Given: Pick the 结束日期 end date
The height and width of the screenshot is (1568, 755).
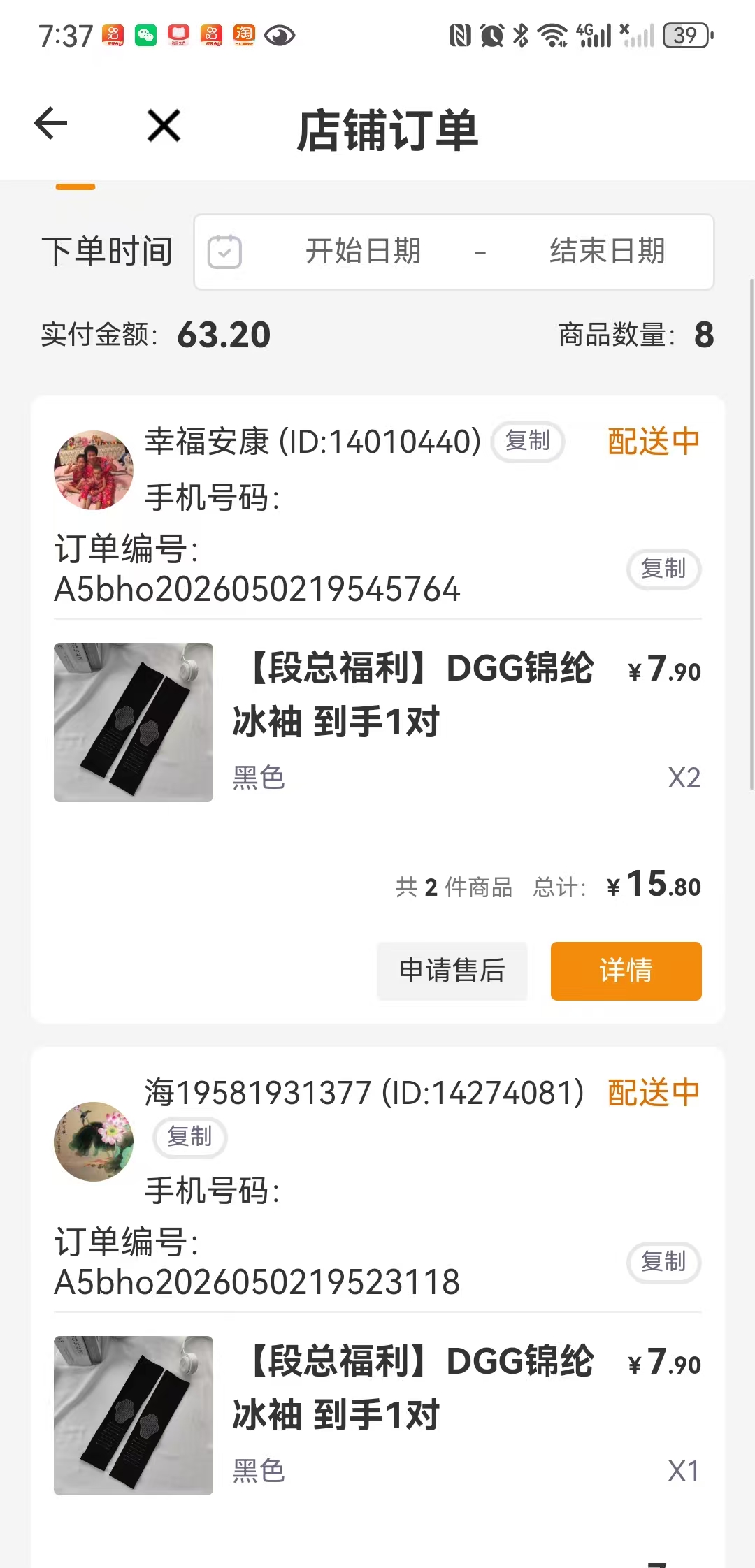Looking at the screenshot, I should 607,252.
